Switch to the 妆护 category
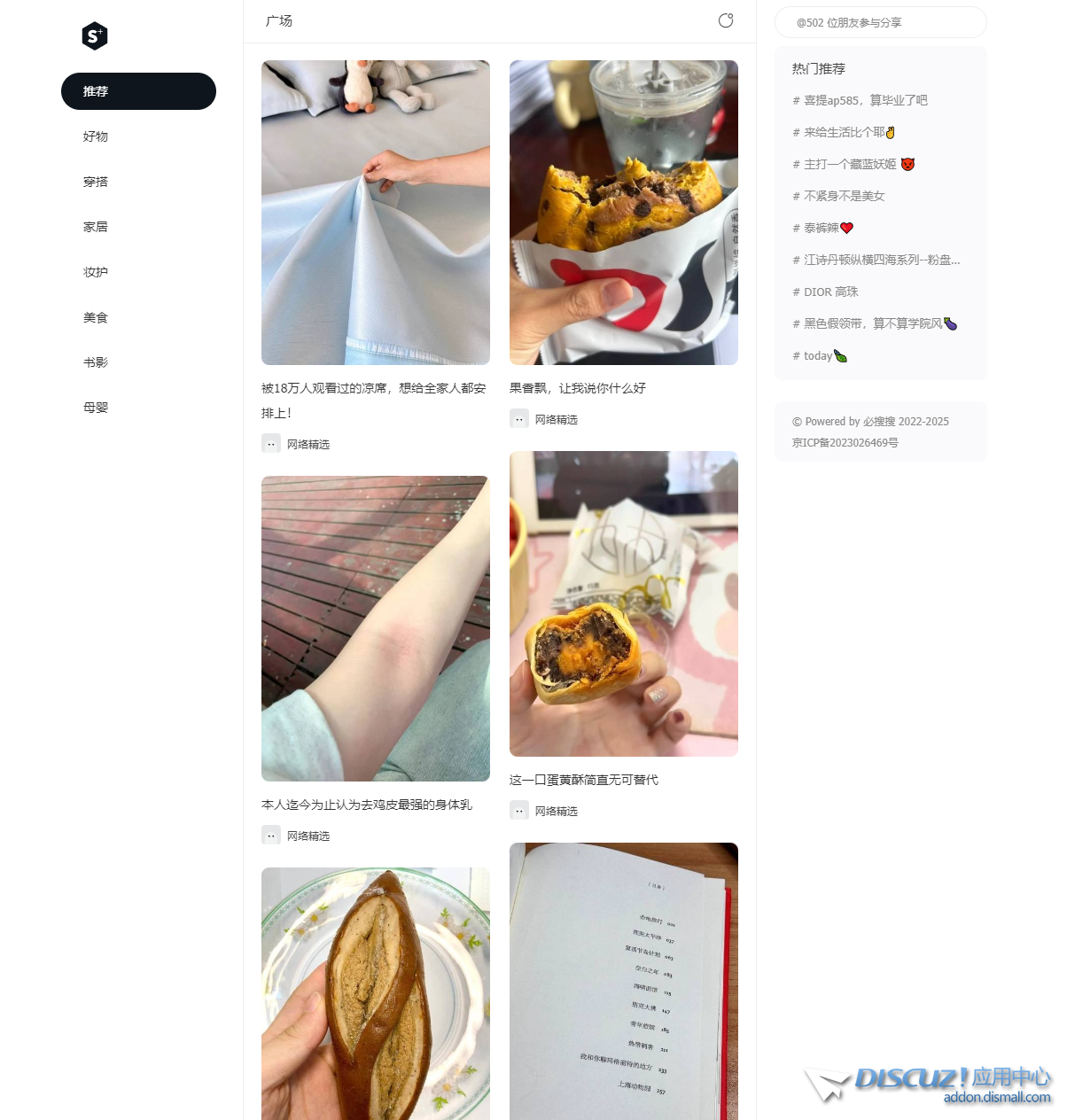Screen dimensions: 1067x1120 [x=96, y=272]
